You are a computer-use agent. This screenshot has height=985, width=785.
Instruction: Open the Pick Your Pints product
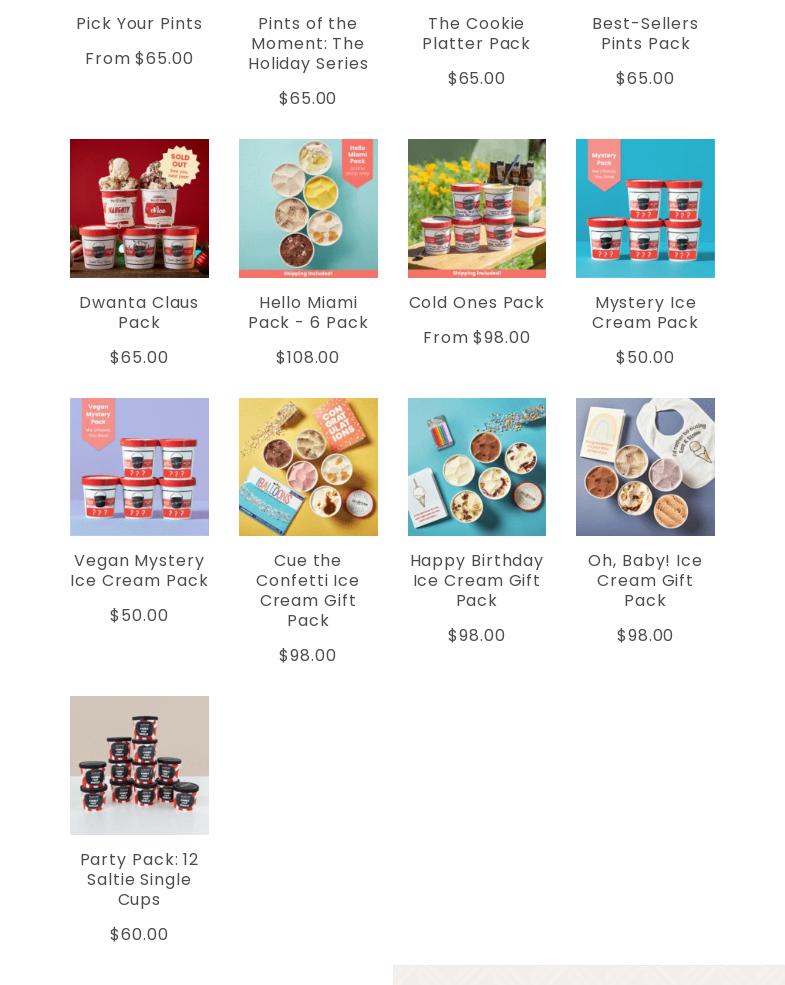(139, 23)
